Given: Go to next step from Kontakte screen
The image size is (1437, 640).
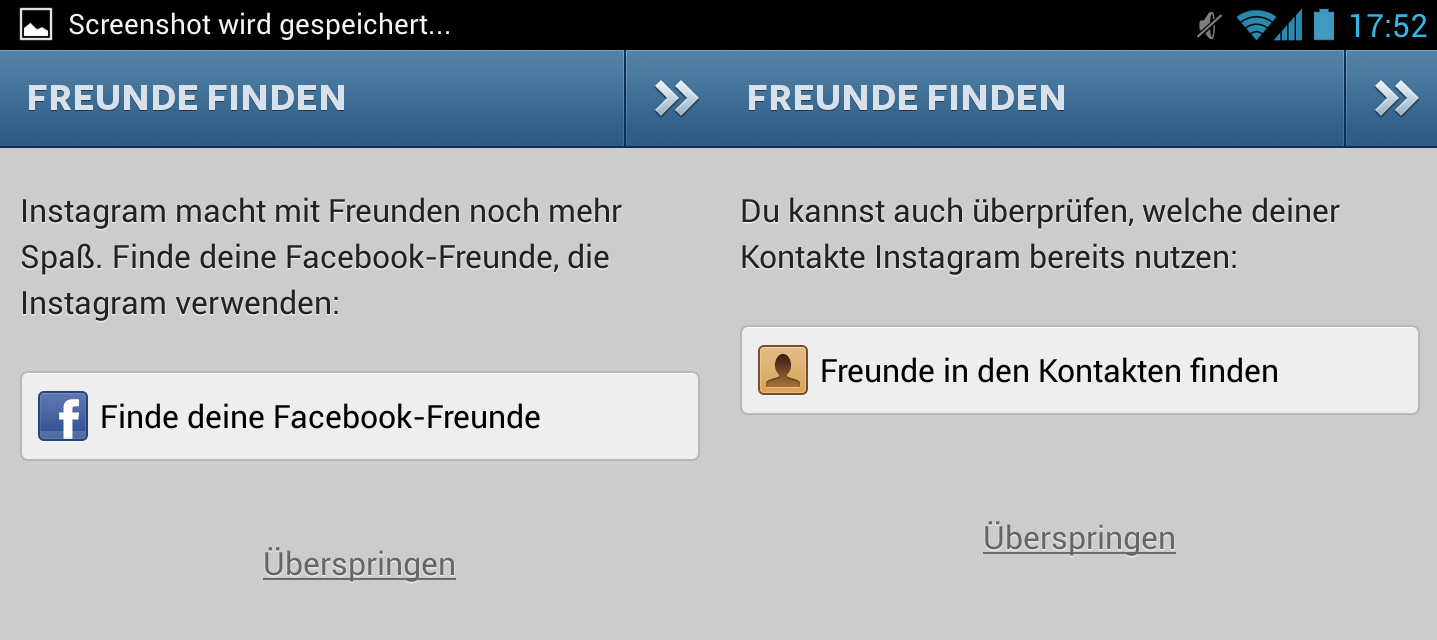Looking at the screenshot, I should [1395, 98].
